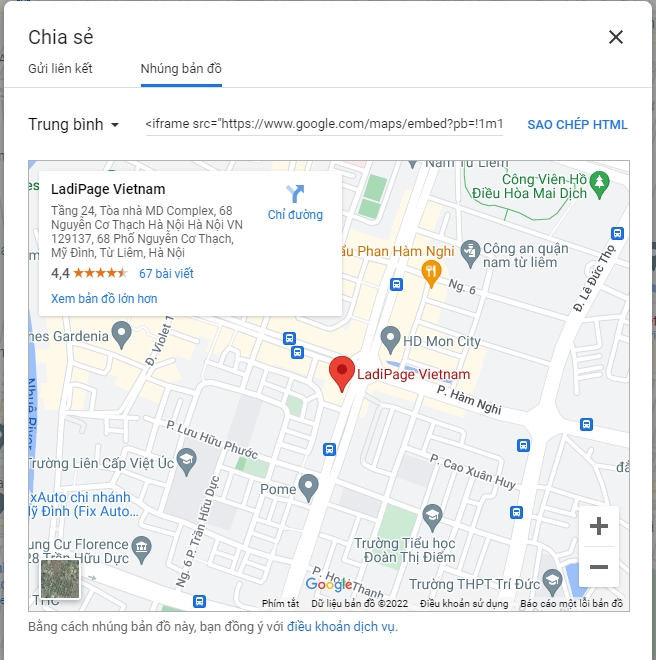Expand the Trung bình size dropdown

tap(74, 125)
